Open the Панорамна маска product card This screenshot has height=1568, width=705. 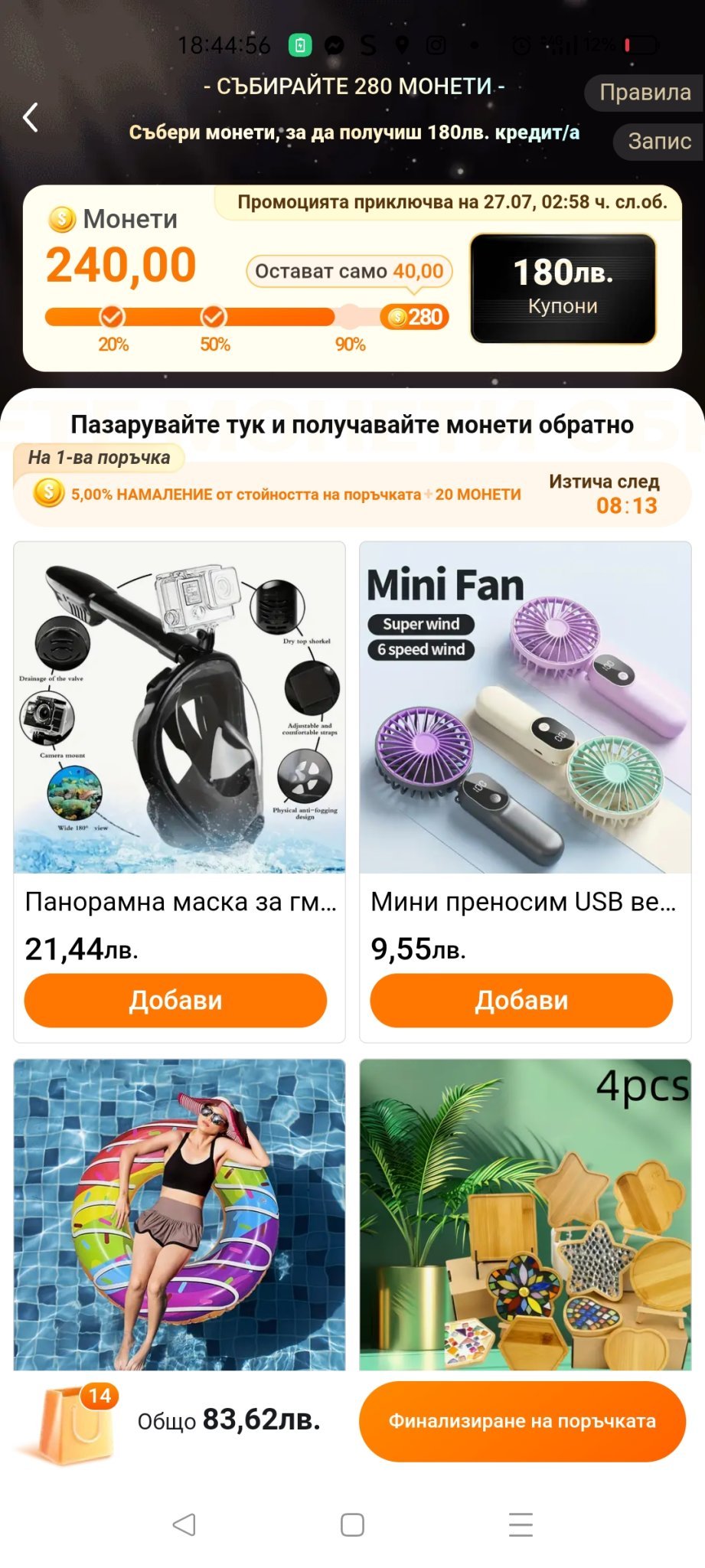coord(179,708)
